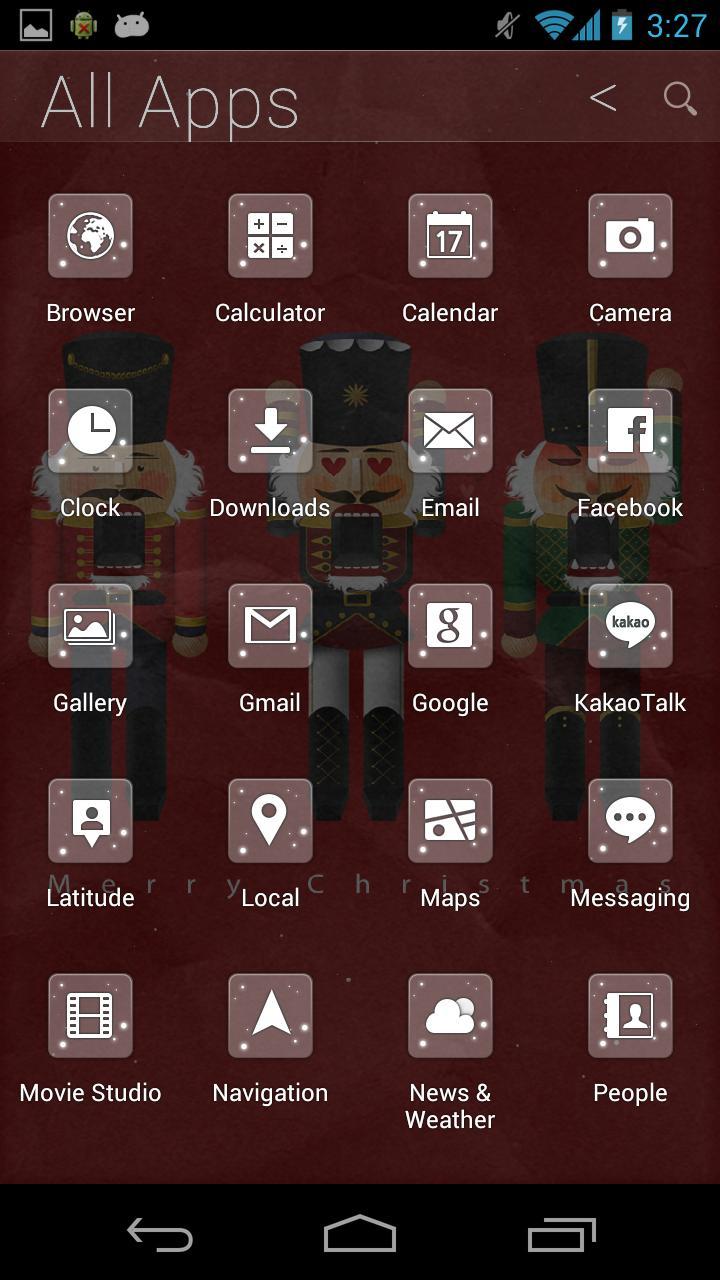Launch the Calculator app
The height and width of the screenshot is (1280, 720).
coord(270,237)
